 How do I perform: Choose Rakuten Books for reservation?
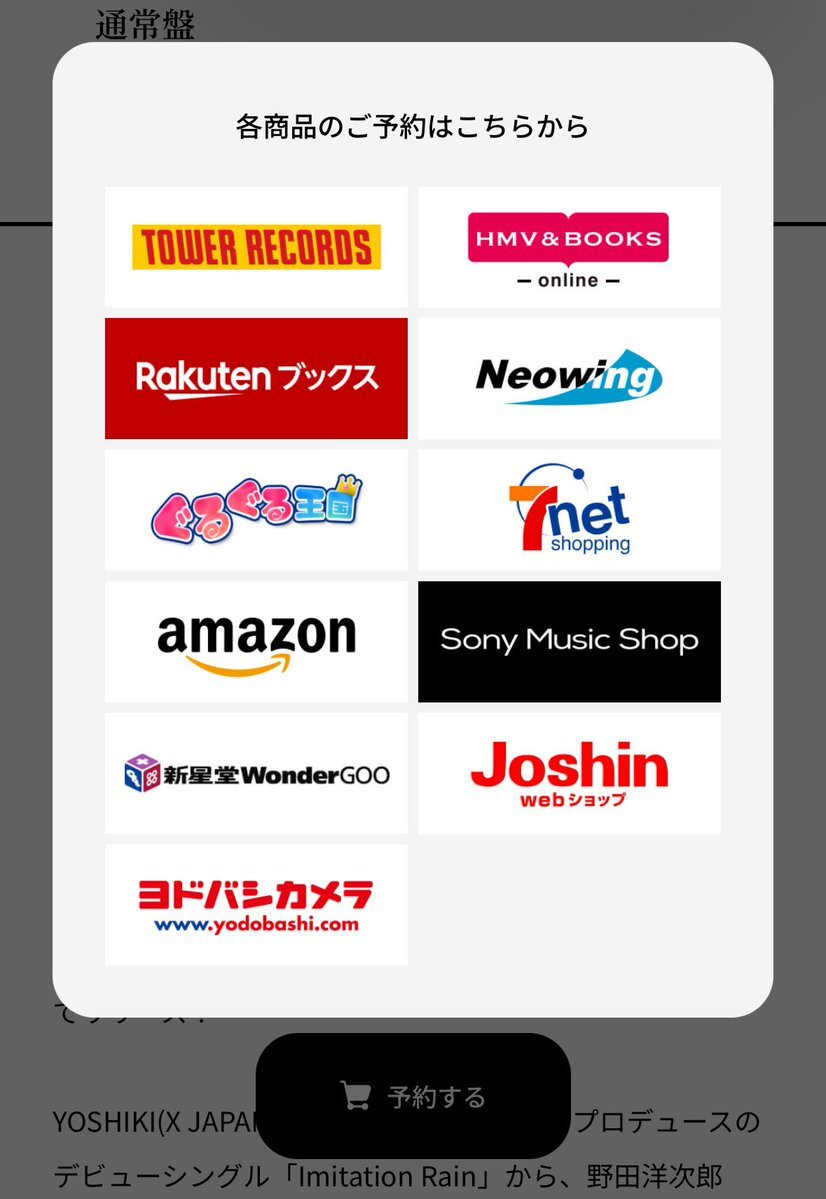click(x=256, y=378)
